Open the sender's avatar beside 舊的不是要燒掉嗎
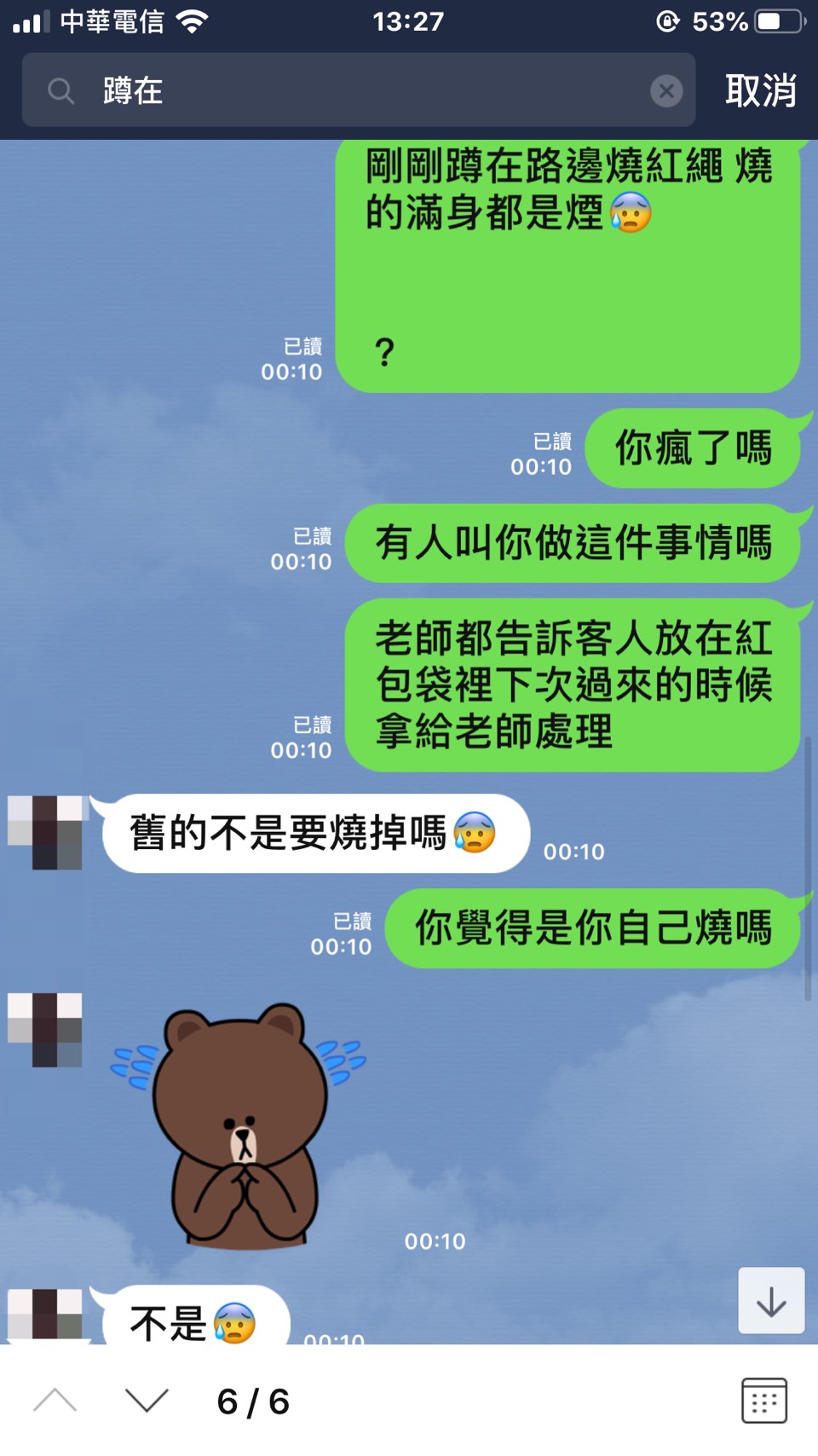Image resolution: width=818 pixels, height=1456 pixels. pyautogui.click(x=44, y=832)
